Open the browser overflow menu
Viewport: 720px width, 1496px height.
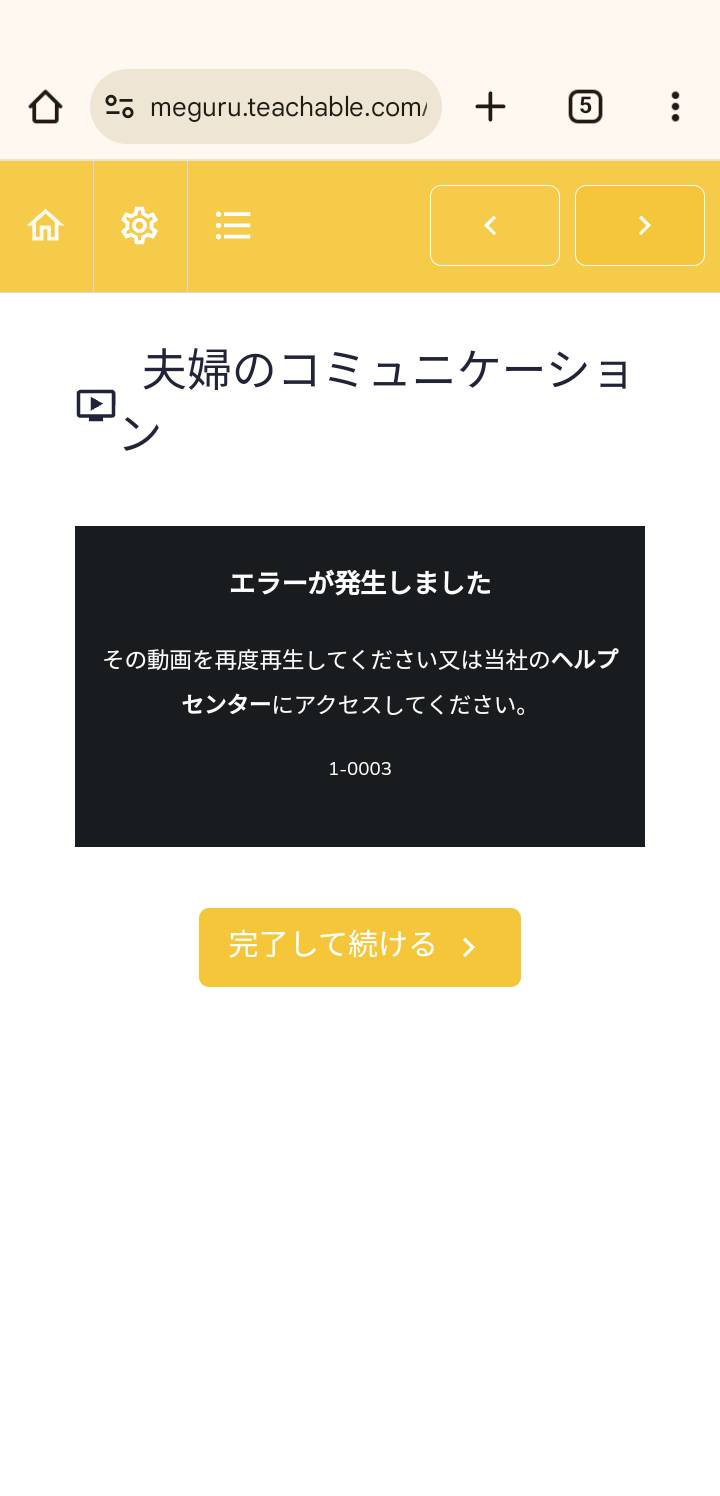point(675,107)
